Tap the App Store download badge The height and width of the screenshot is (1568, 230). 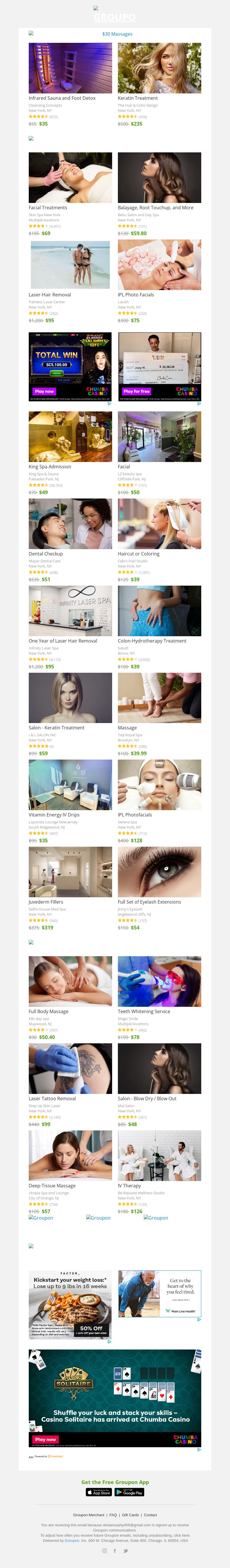click(99, 1492)
